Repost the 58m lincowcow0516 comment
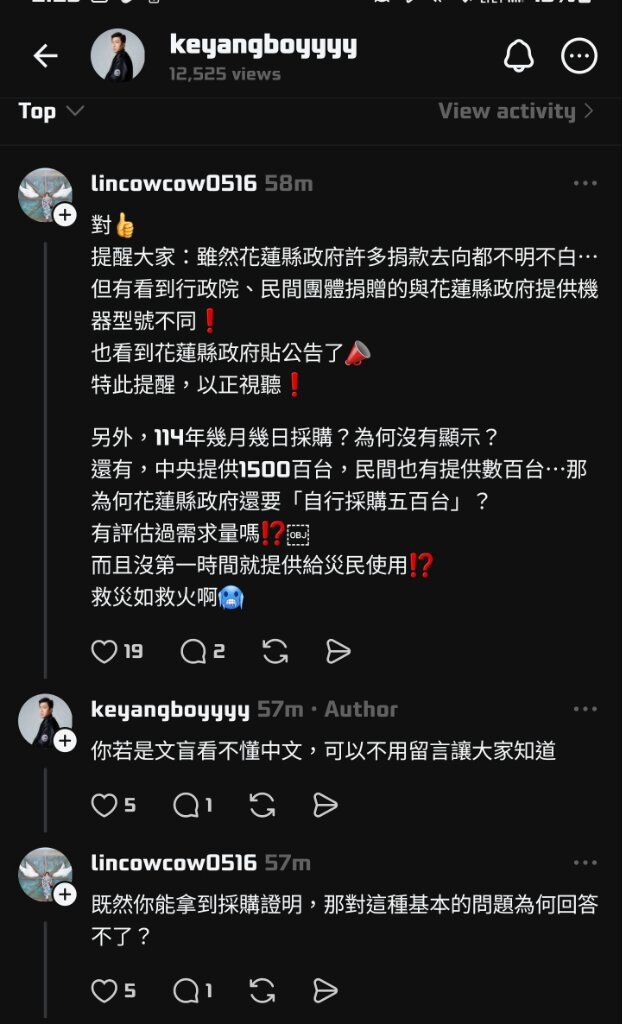Image resolution: width=622 pixels, height=1024 pixels. [x=275, y=652]
